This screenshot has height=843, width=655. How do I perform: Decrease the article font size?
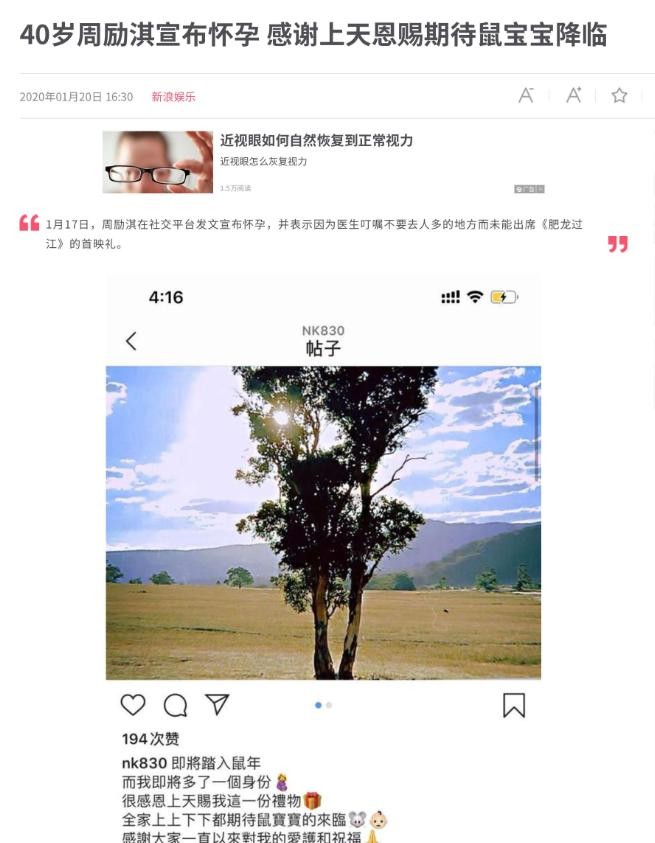tap(526, 96)
